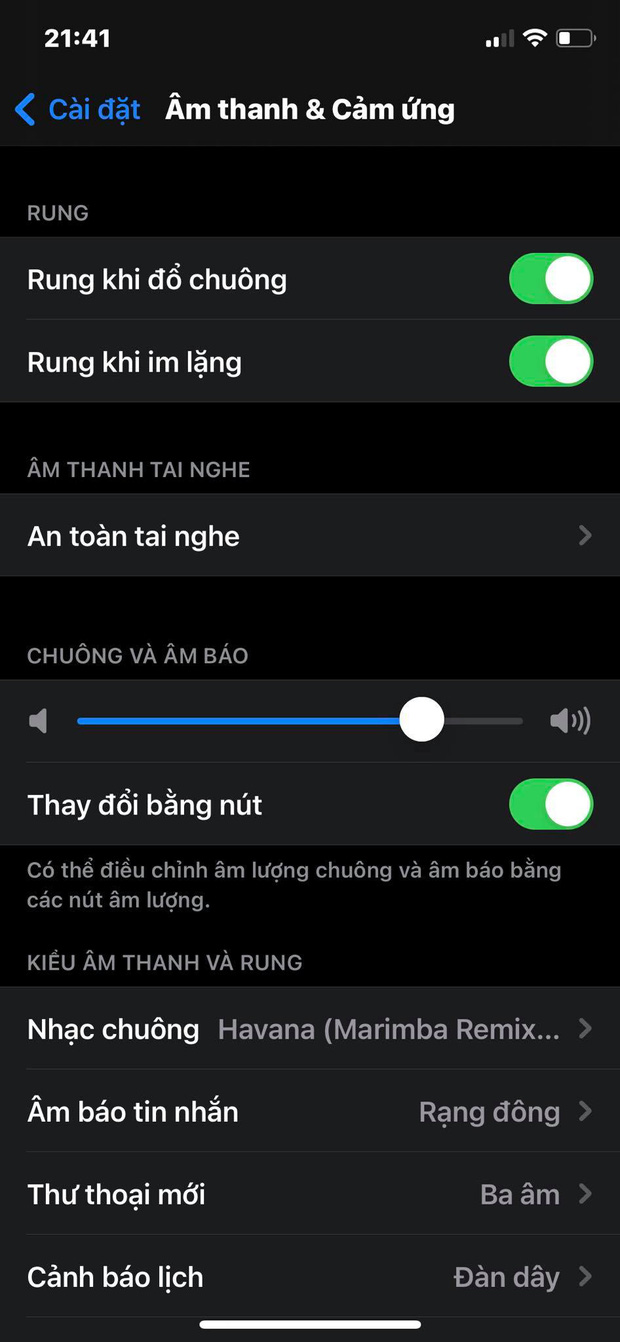Open Âm báo tin nhắn options
Viewport: 620px width, 1342px height.
tap(310, 1112)
